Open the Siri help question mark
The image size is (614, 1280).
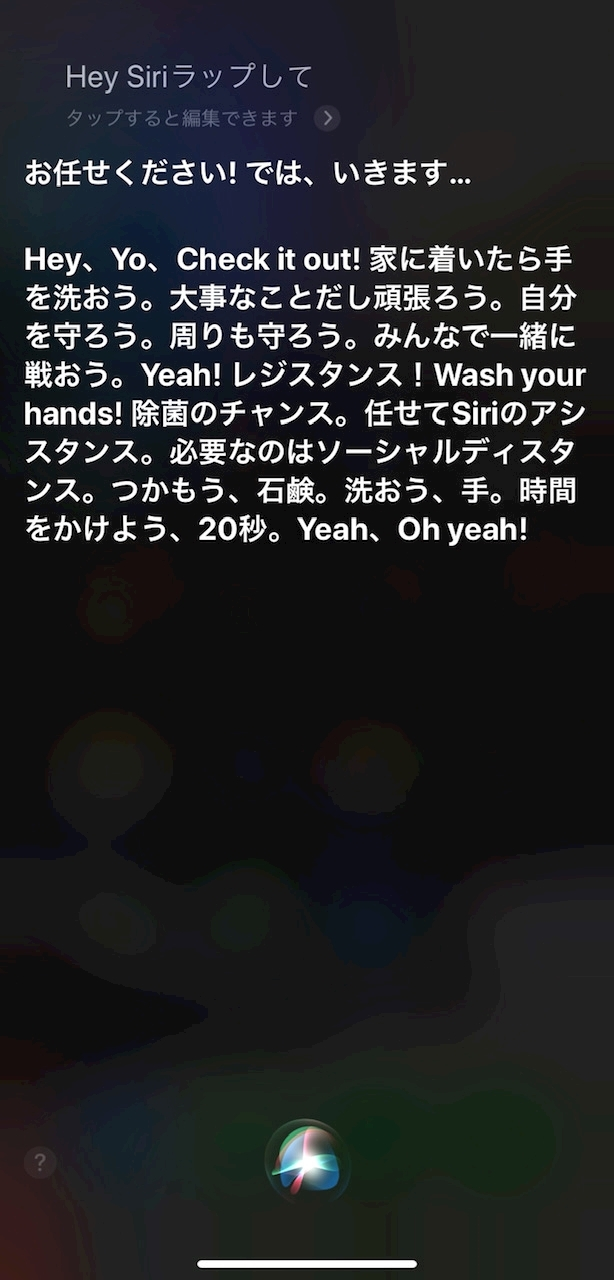tap(40, 1163)
